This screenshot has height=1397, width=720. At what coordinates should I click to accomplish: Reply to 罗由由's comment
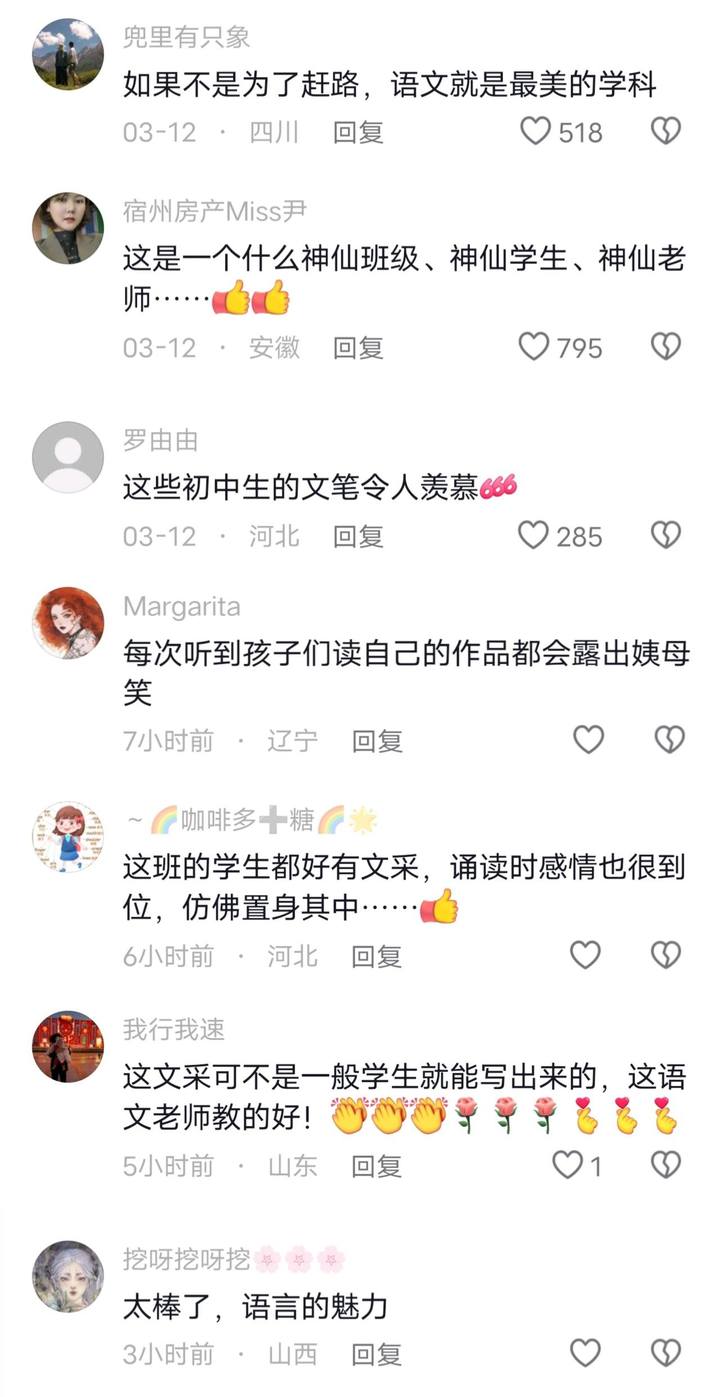click(x=358, y=537)
